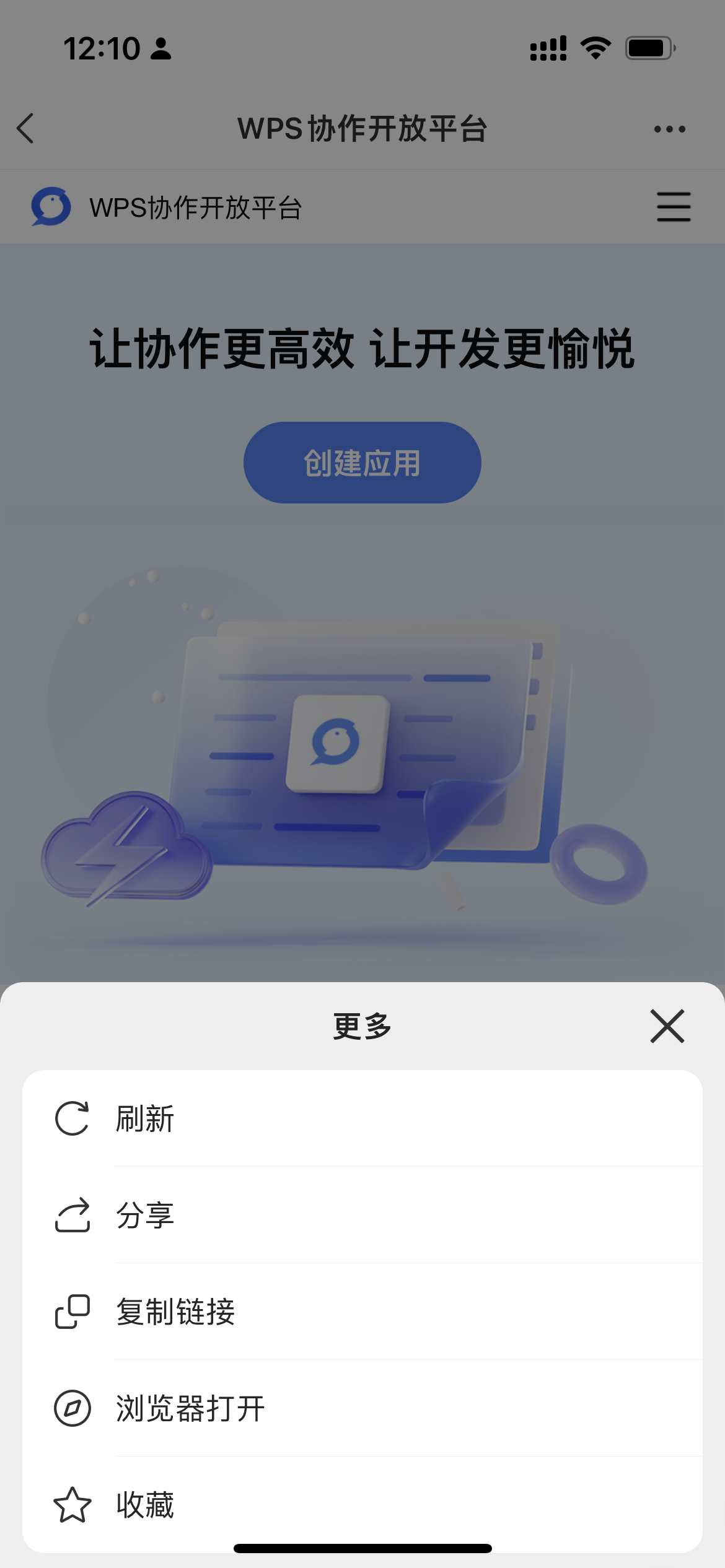Close the 更多 bottom sheet

(667, 1026)
